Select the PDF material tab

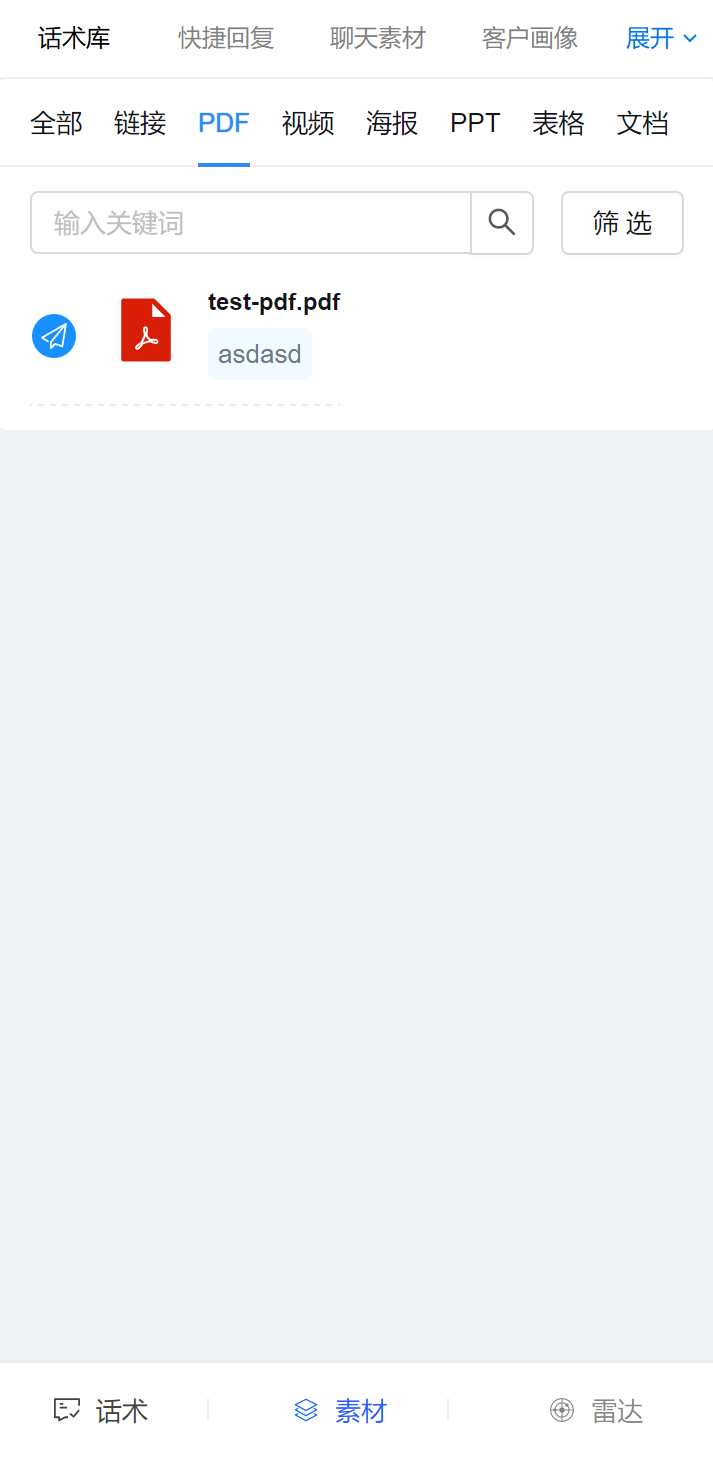[224, 124]
